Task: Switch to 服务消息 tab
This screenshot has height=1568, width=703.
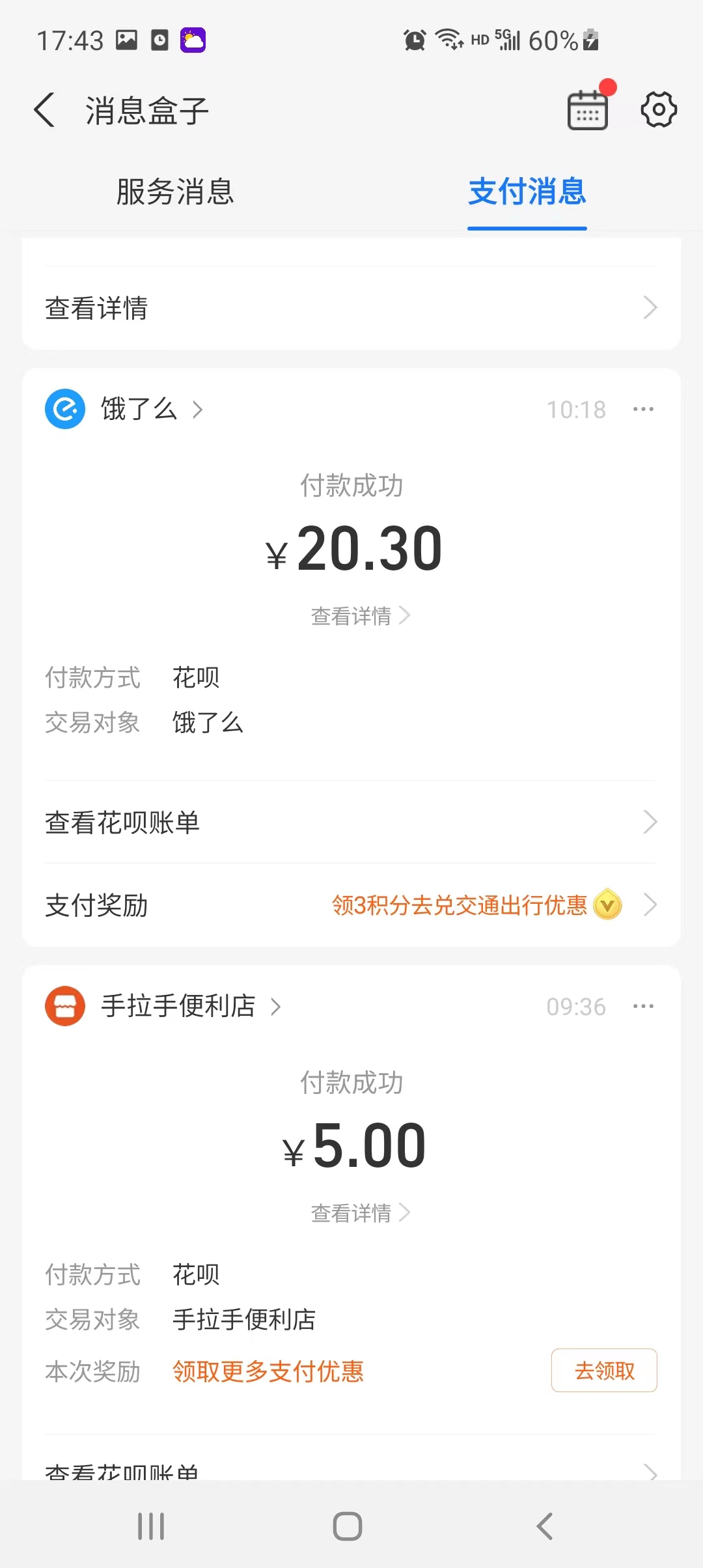Action: pos(175,192)
